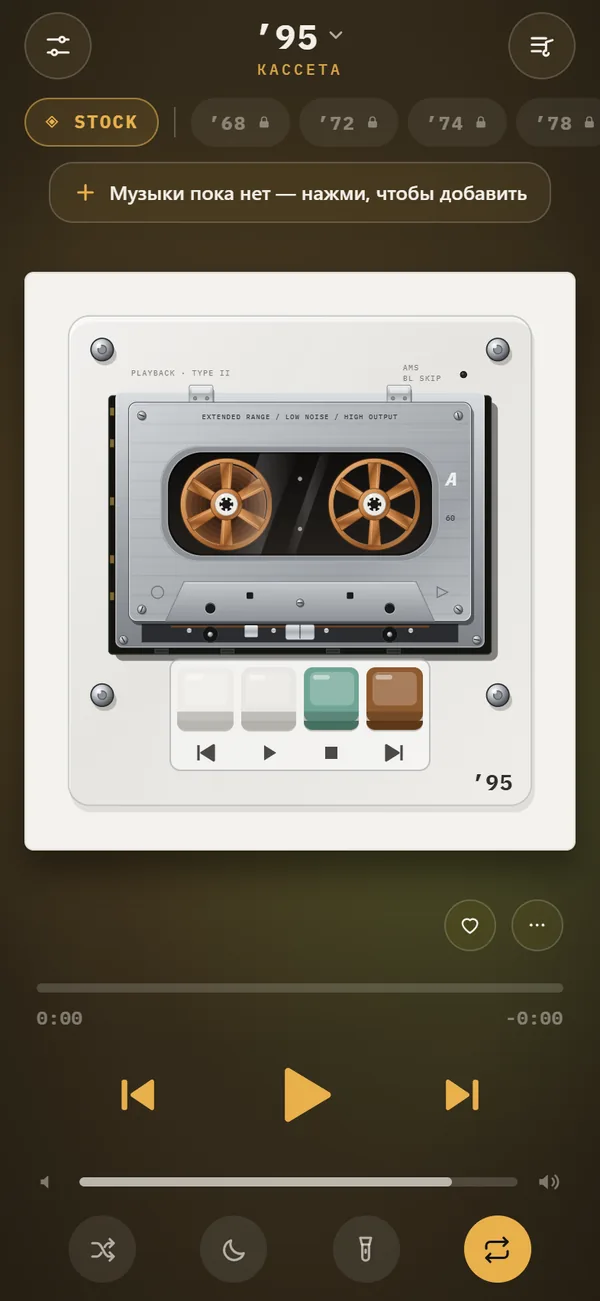Viewport: 600px width, 1301px height.
Task: Expand the '95 Кассета skin dropdown
Action: (x=299, y=48)
